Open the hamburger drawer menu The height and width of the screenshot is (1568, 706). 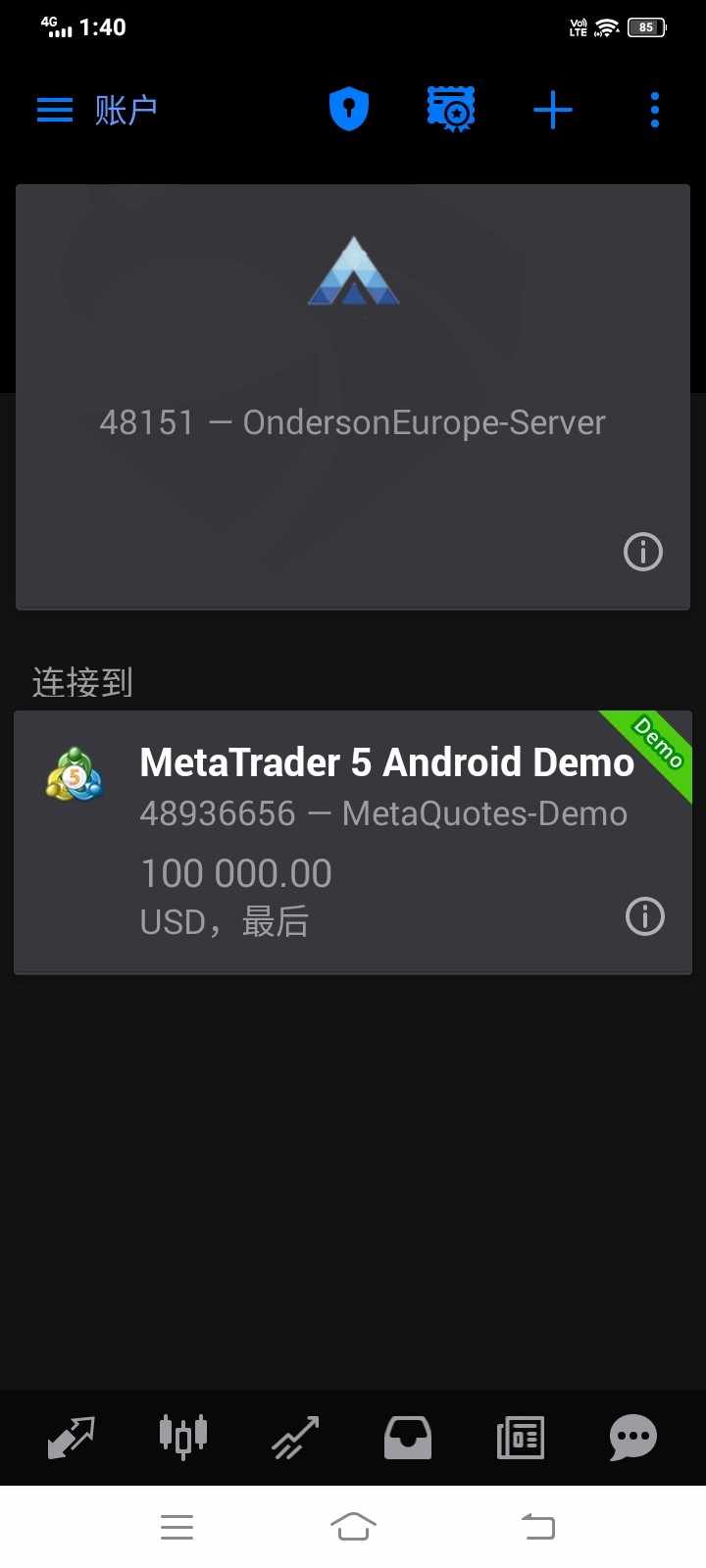(55, 110)
